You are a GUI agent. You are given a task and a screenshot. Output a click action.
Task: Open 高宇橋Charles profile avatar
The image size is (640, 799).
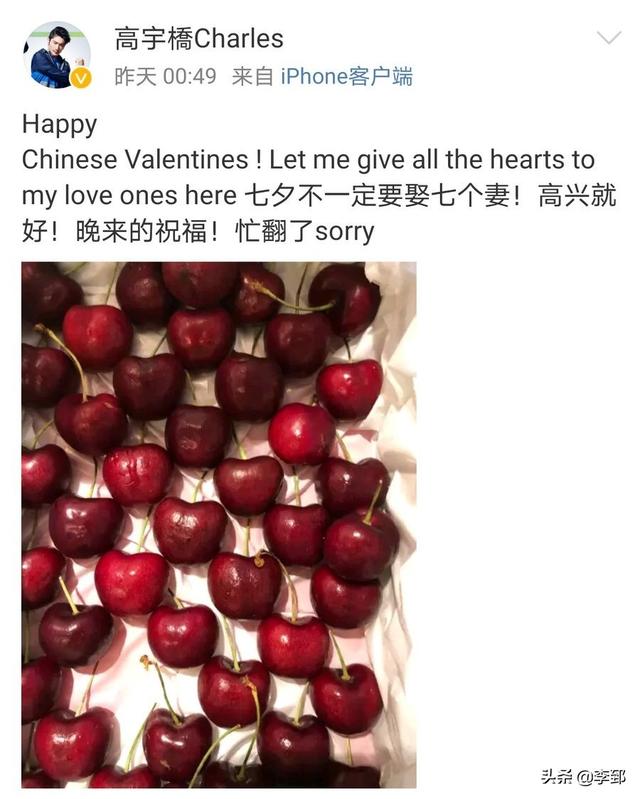[56, 54]
